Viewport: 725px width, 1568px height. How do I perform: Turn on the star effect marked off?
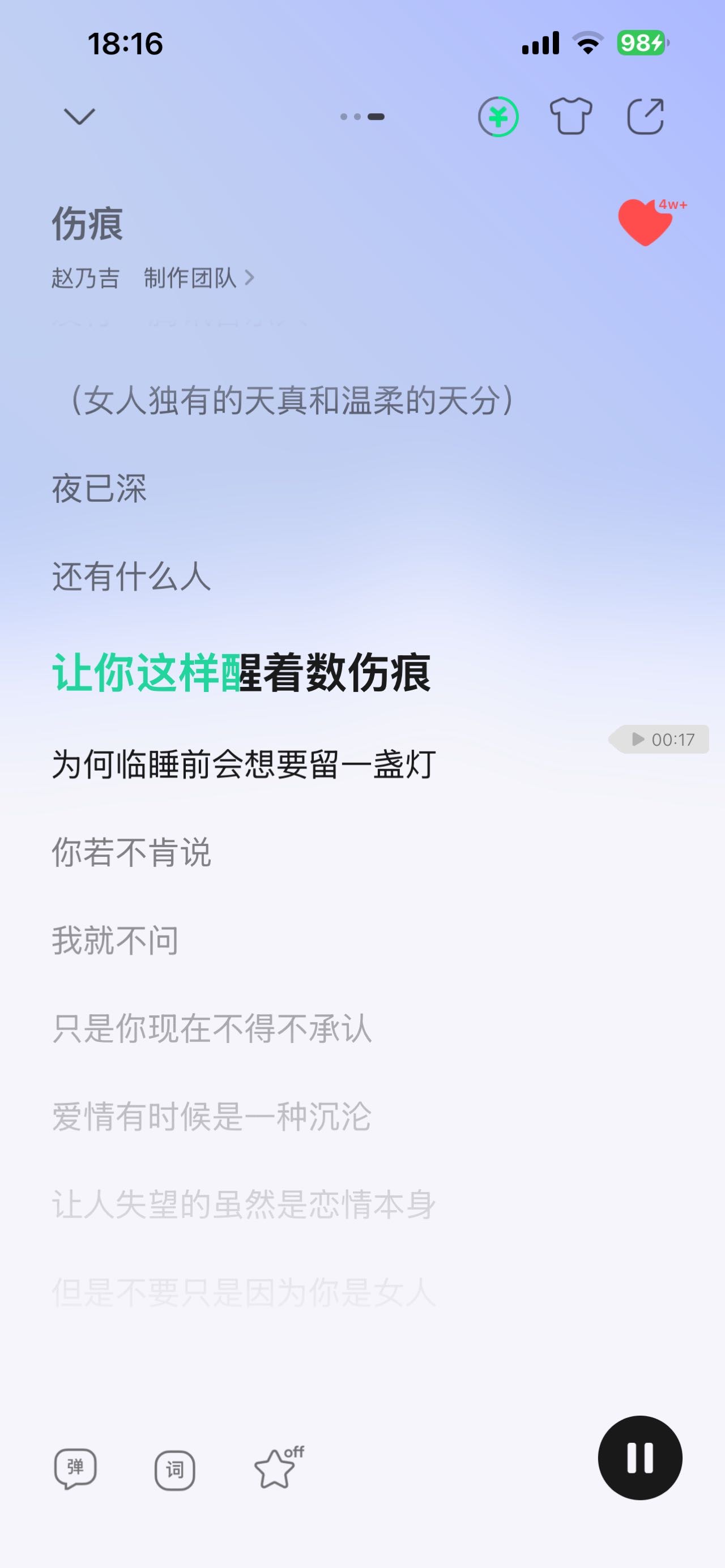[x=277, y=1468]
